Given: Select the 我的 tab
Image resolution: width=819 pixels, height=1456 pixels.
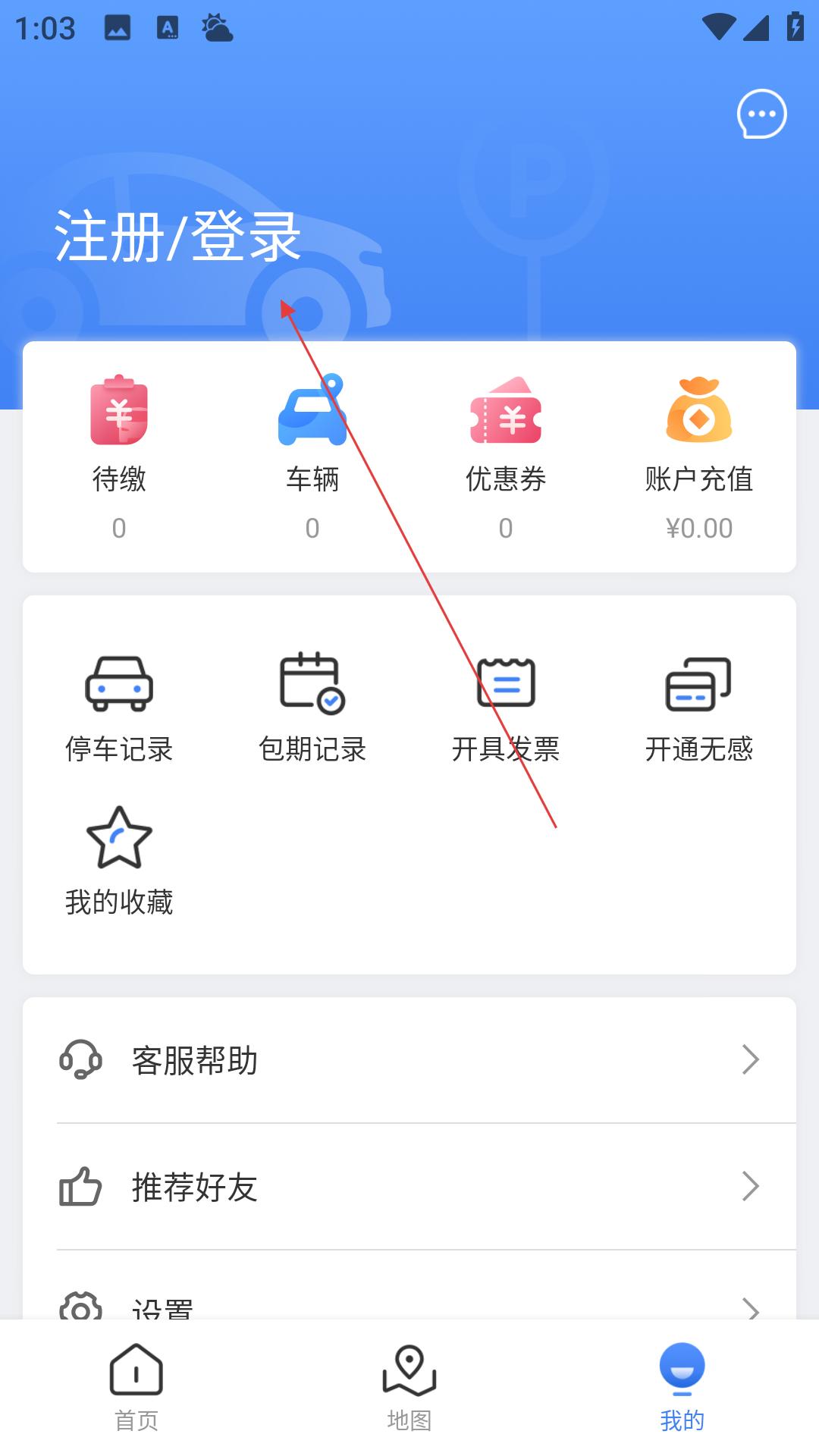Looking at the screenshot, I should point(682,1388).
